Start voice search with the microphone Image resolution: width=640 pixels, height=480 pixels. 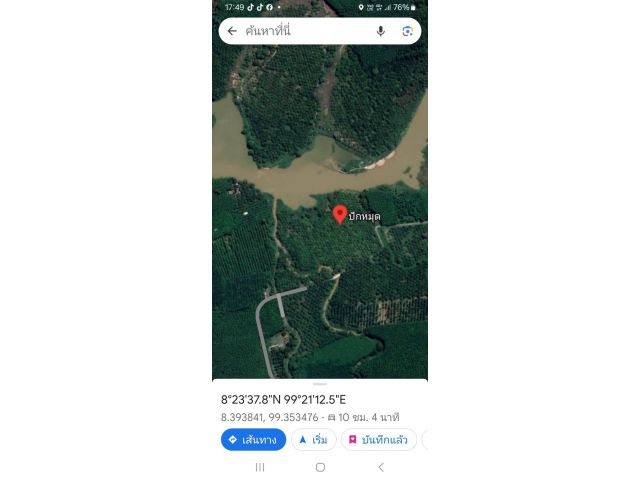point(381,31)
